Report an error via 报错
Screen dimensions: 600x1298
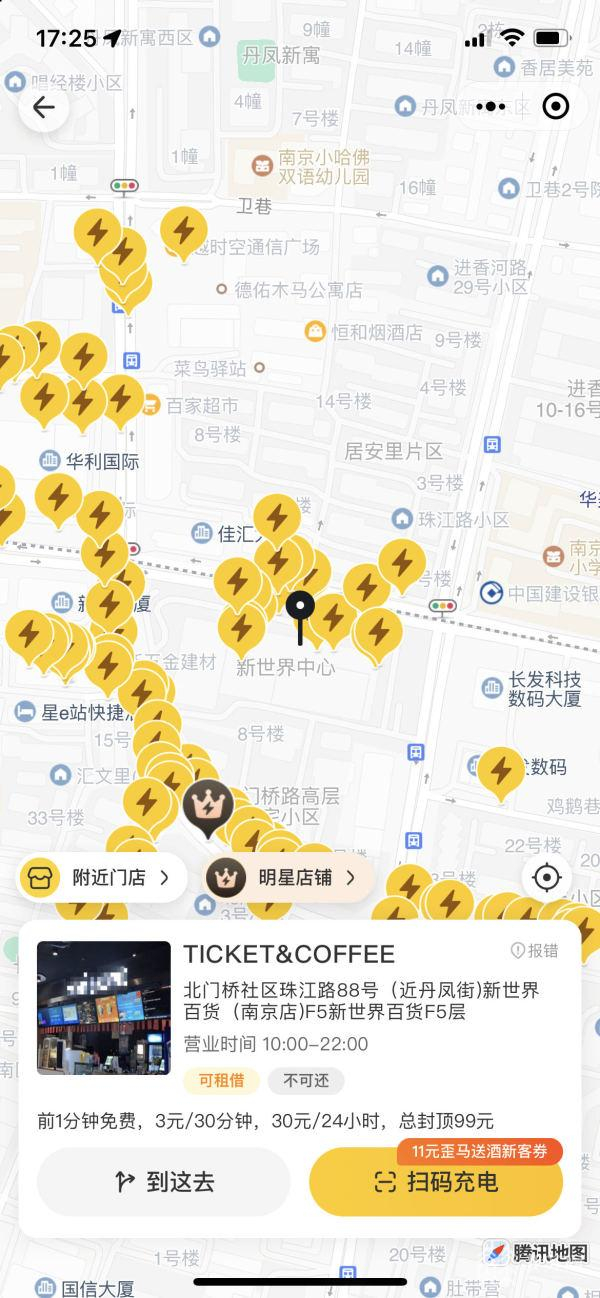tap(535, 951)
